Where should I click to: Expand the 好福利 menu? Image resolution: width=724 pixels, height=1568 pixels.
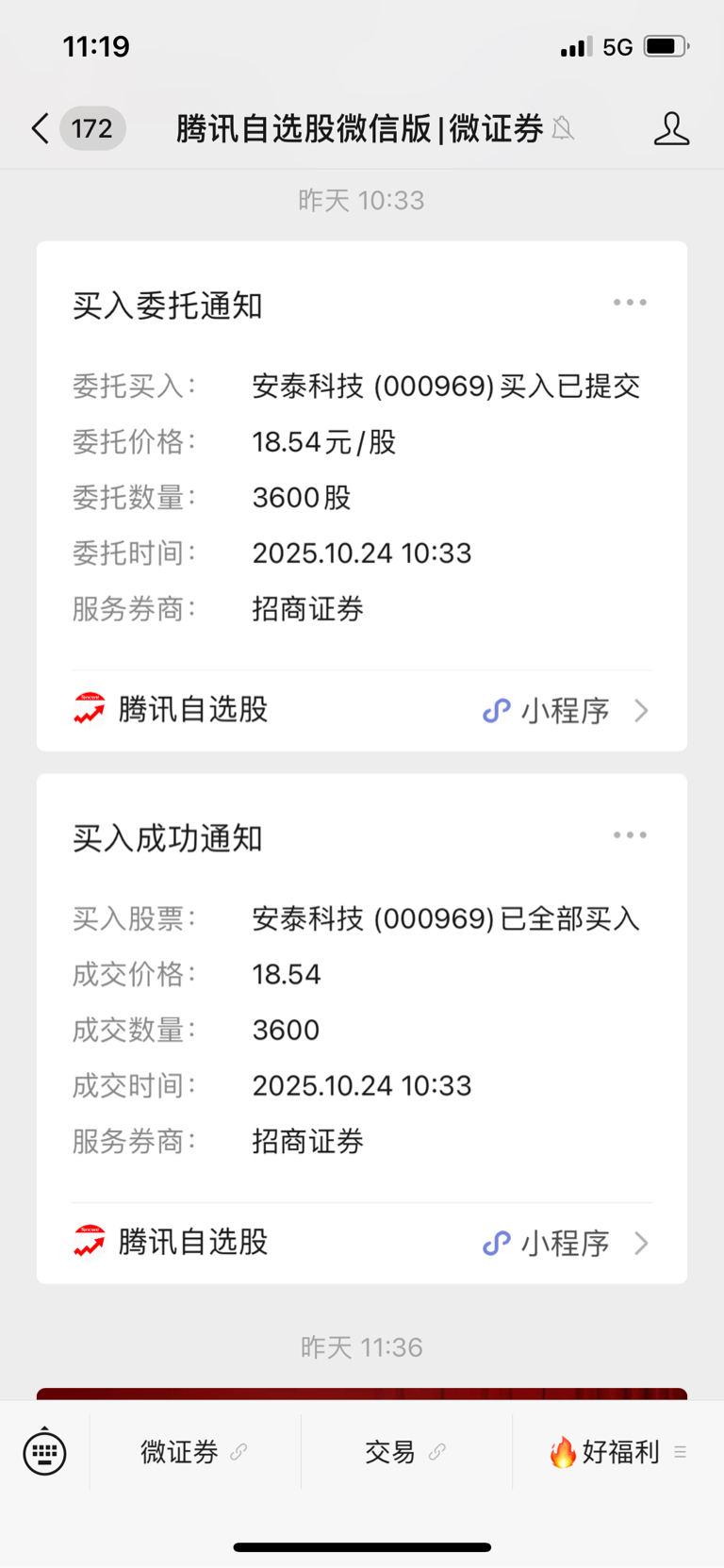click(618, 1452)
